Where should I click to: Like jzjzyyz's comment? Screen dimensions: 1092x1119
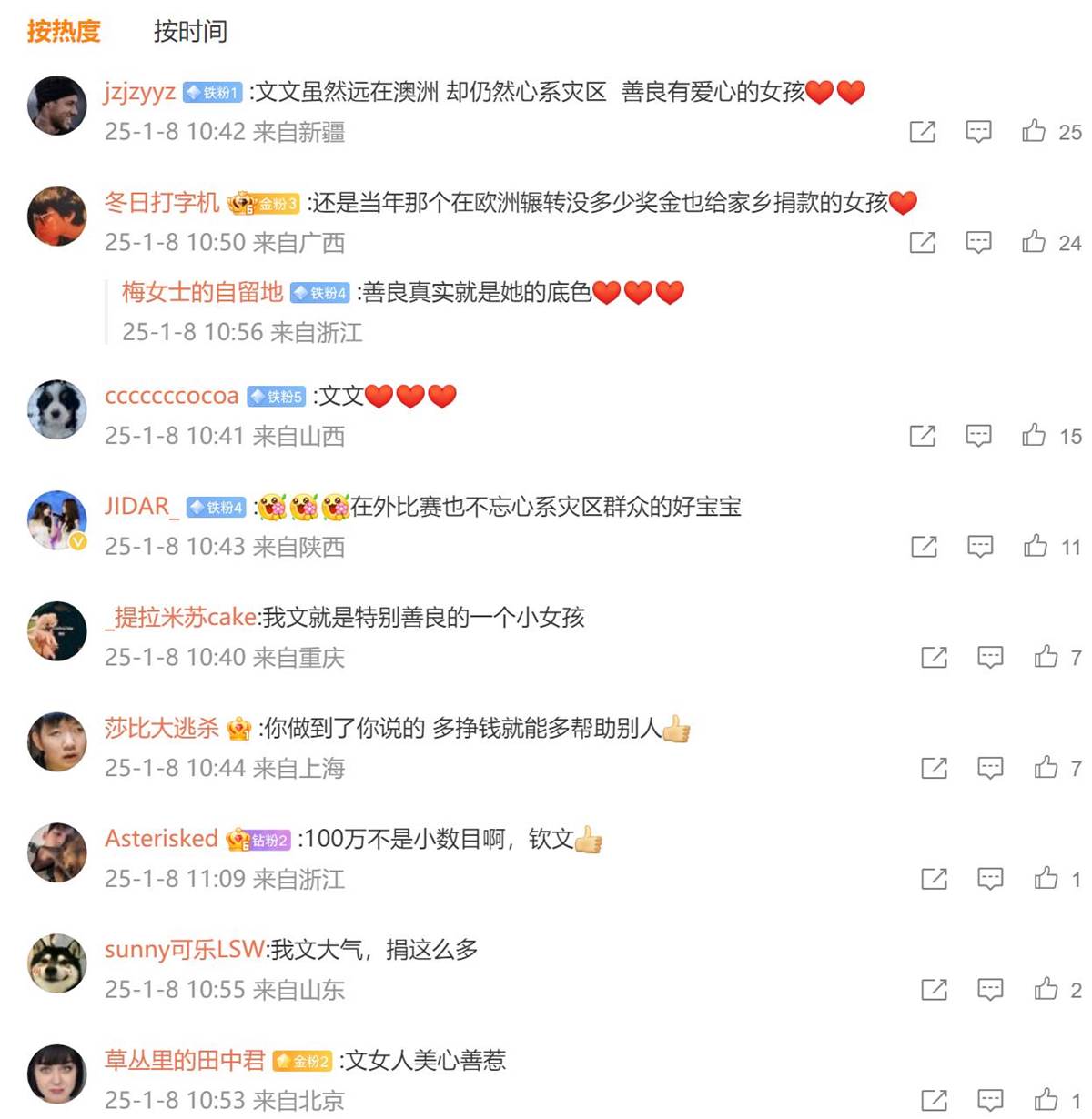pos(1034,131)
